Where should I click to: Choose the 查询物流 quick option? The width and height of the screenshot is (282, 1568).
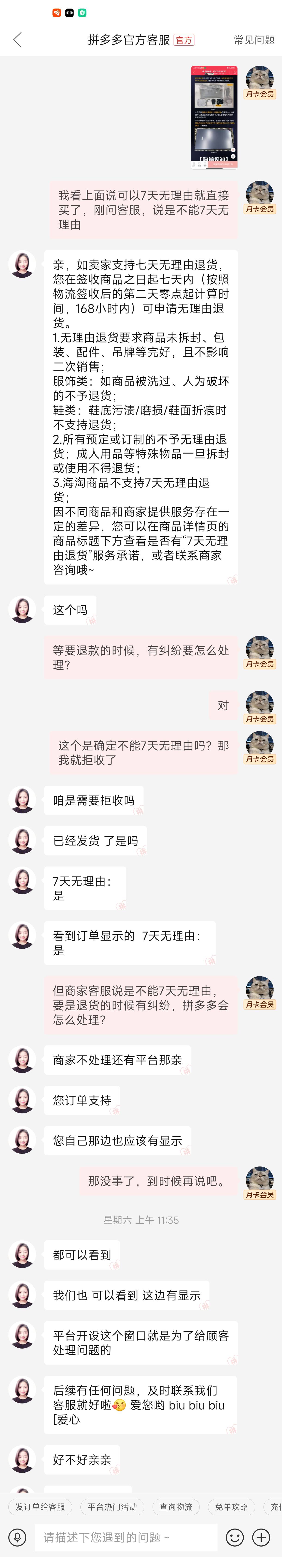(176, 1507)
